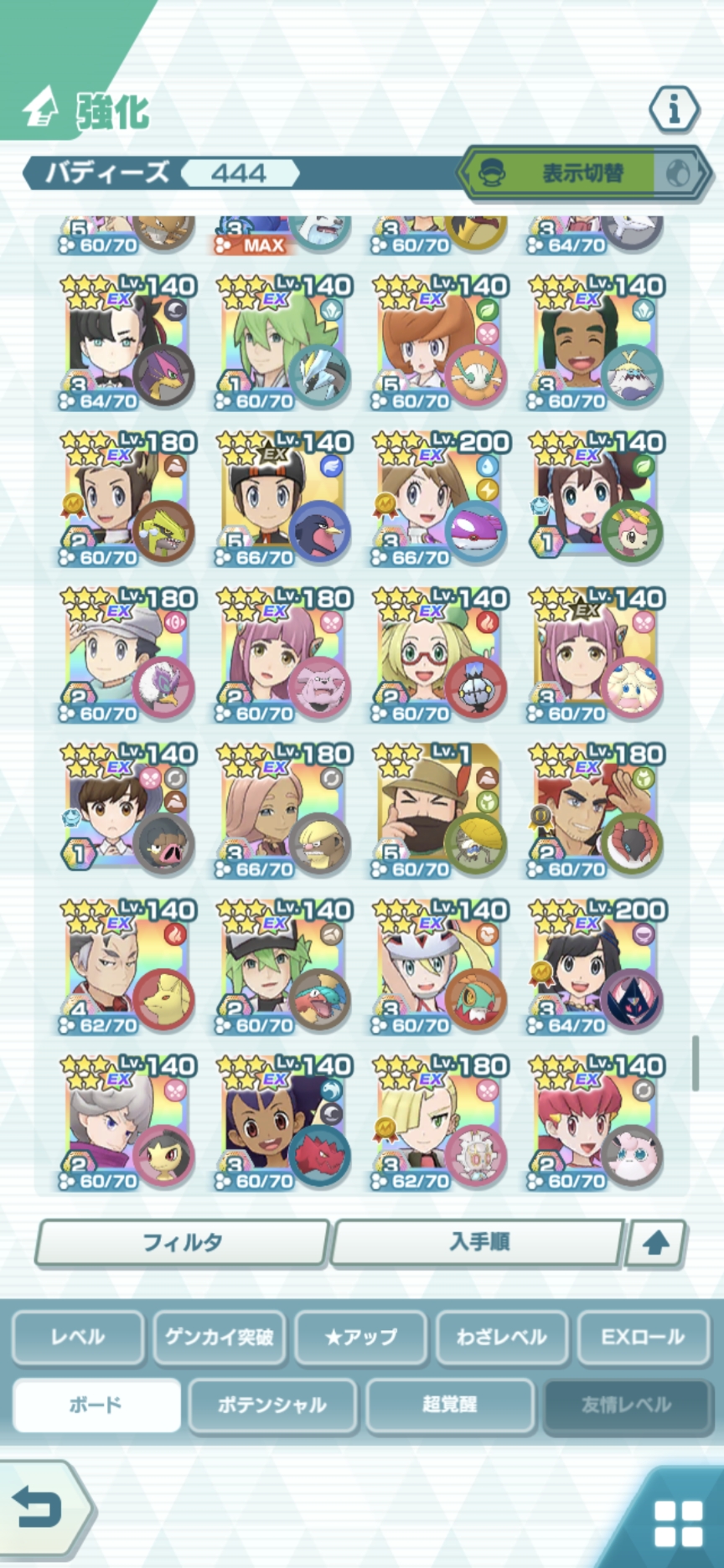Viewport: 724px width, 1568px height.
Task: Switch to the ゲンカイ突破 tab
Action: [220, 1337]
